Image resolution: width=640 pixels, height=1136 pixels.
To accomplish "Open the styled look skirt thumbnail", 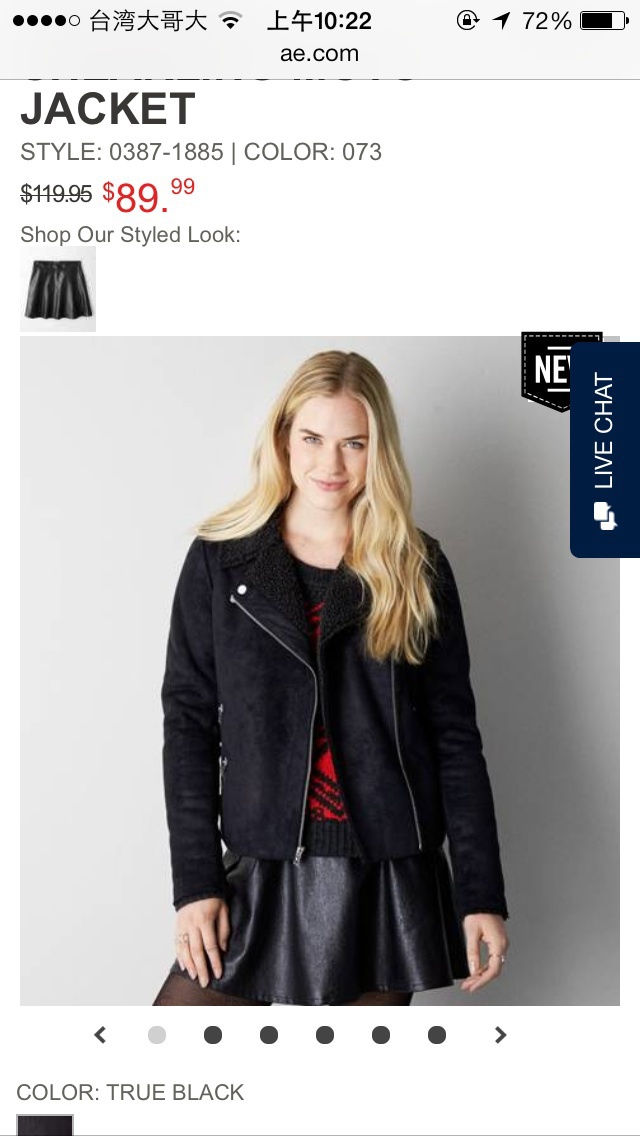I will (58, 289).
